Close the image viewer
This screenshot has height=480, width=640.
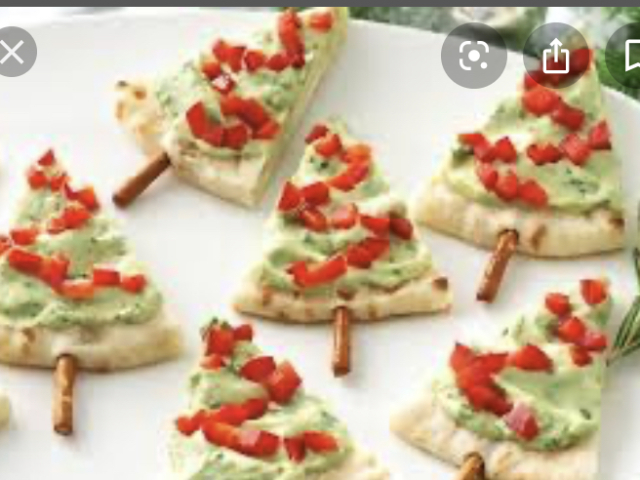(14, 52)
